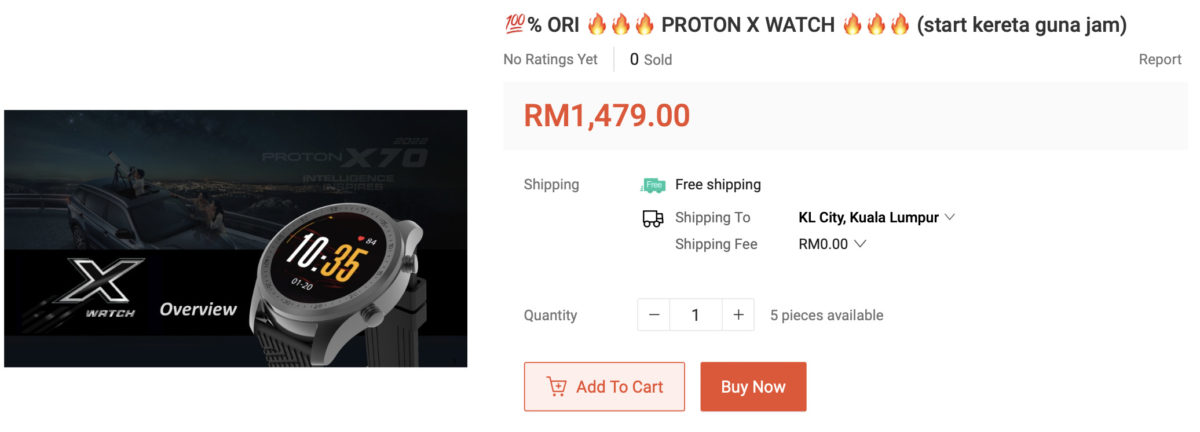Viewport: 1200px width, 432px height.
Task: Tap Buy Now for the watch
Action: coord(753,387)
